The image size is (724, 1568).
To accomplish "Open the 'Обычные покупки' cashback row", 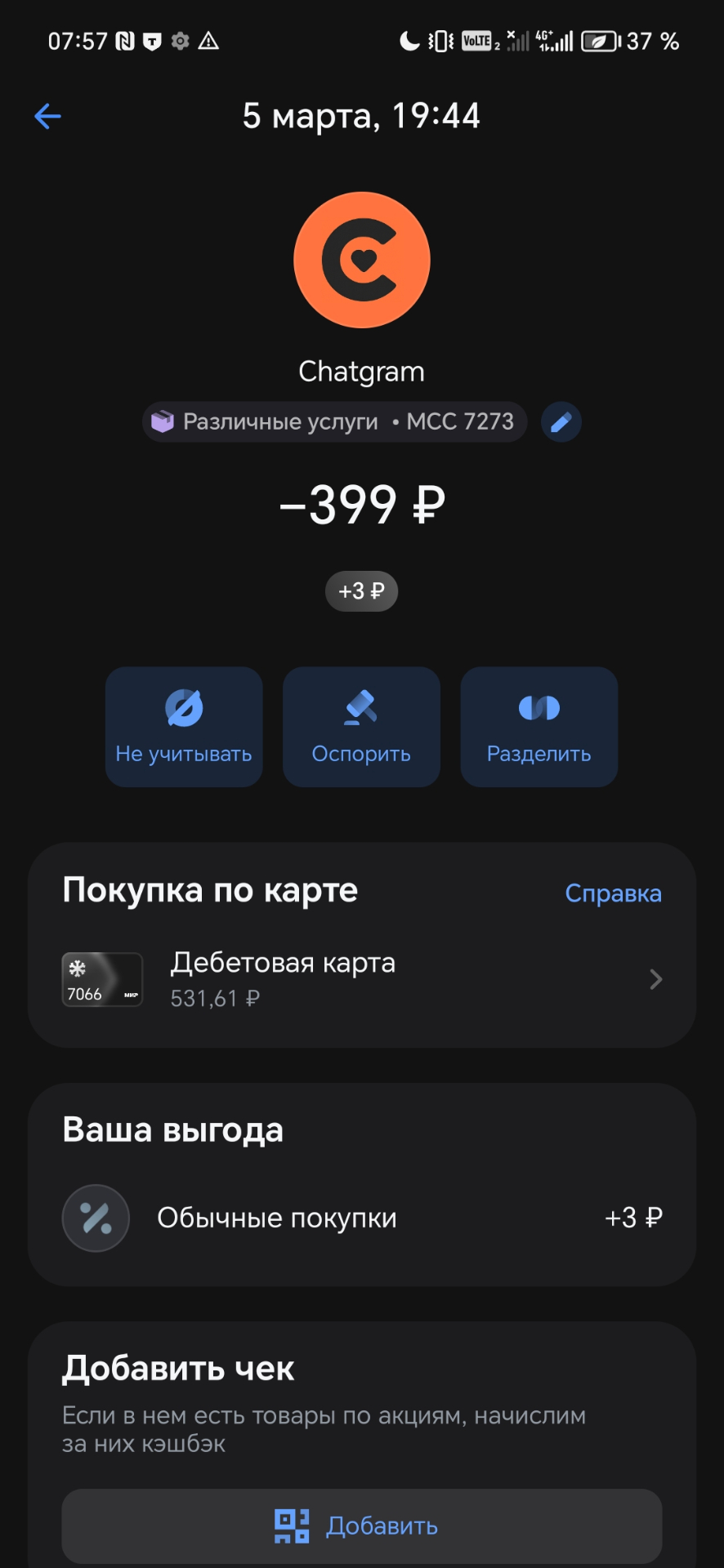I will coord(362,1218).
